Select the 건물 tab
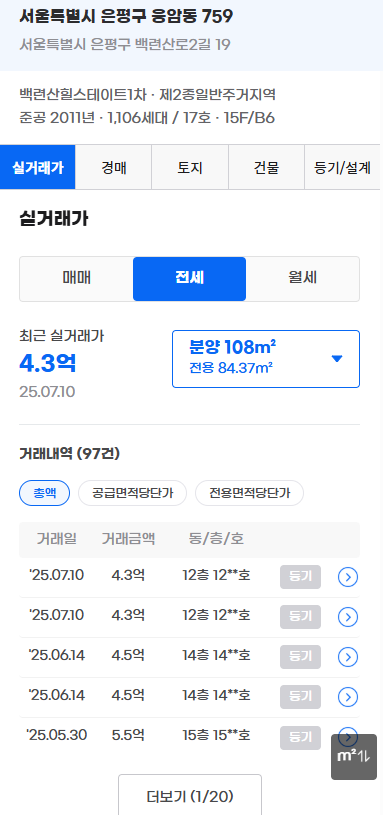This screenshot has height=815, width=383. pyautogui.click(x=266, y=167)
